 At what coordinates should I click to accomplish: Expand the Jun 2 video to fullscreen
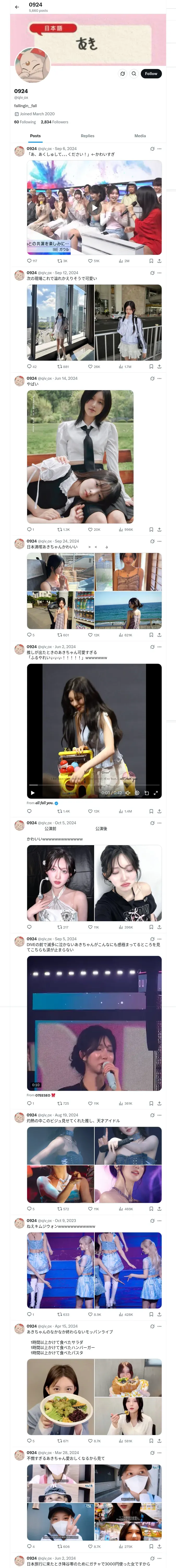156,793
